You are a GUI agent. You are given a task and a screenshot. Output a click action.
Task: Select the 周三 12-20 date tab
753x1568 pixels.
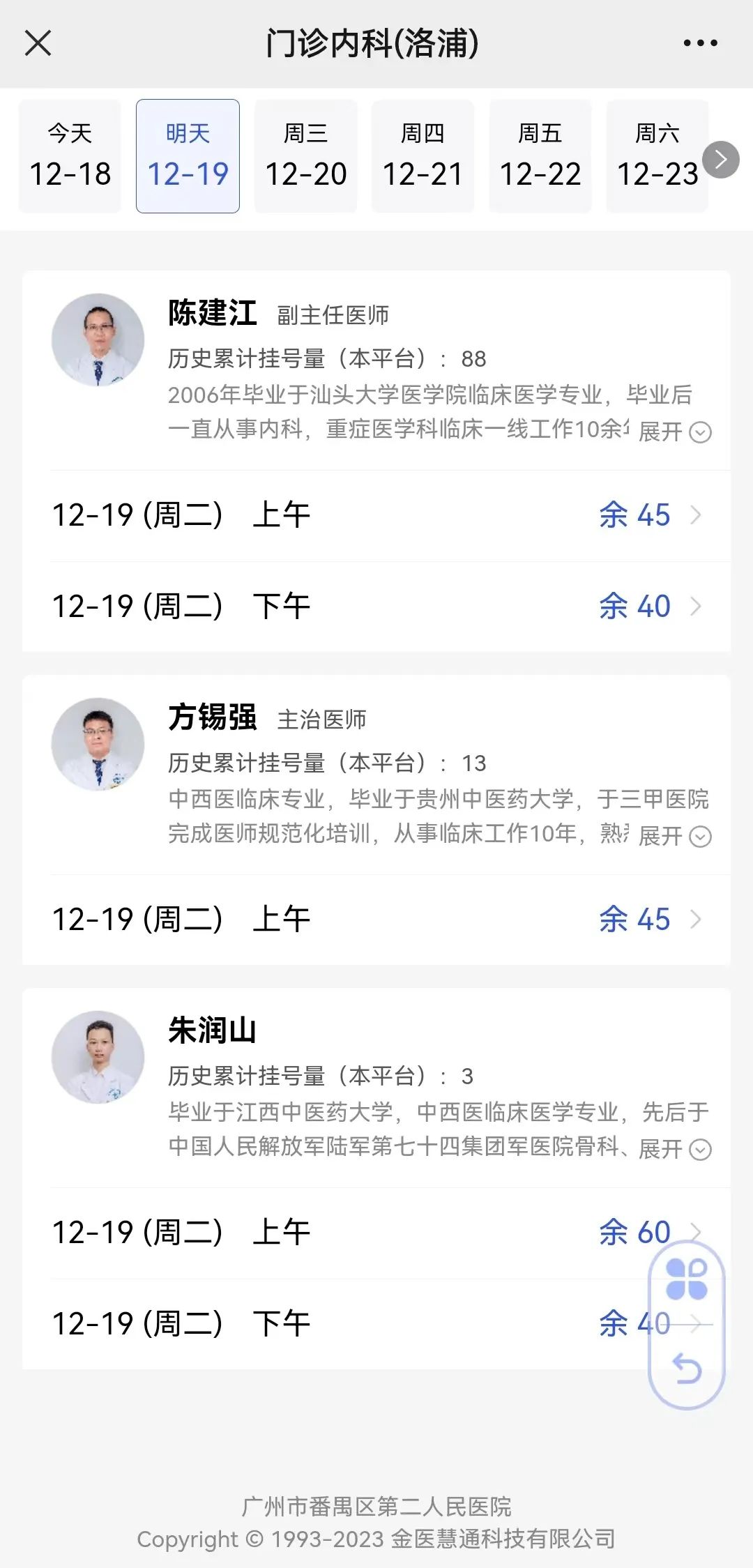(305, 155)
